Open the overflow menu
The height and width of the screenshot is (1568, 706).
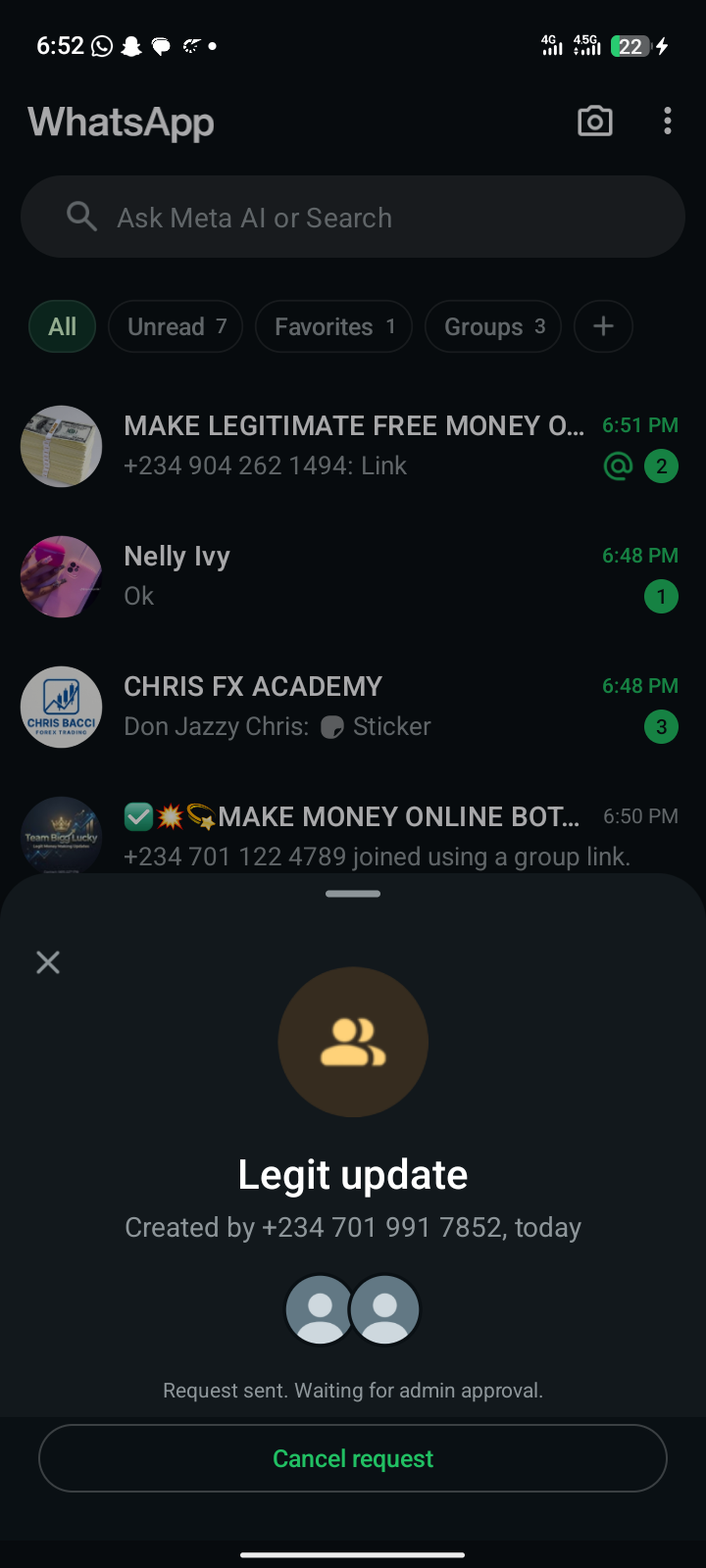point(668,122)
